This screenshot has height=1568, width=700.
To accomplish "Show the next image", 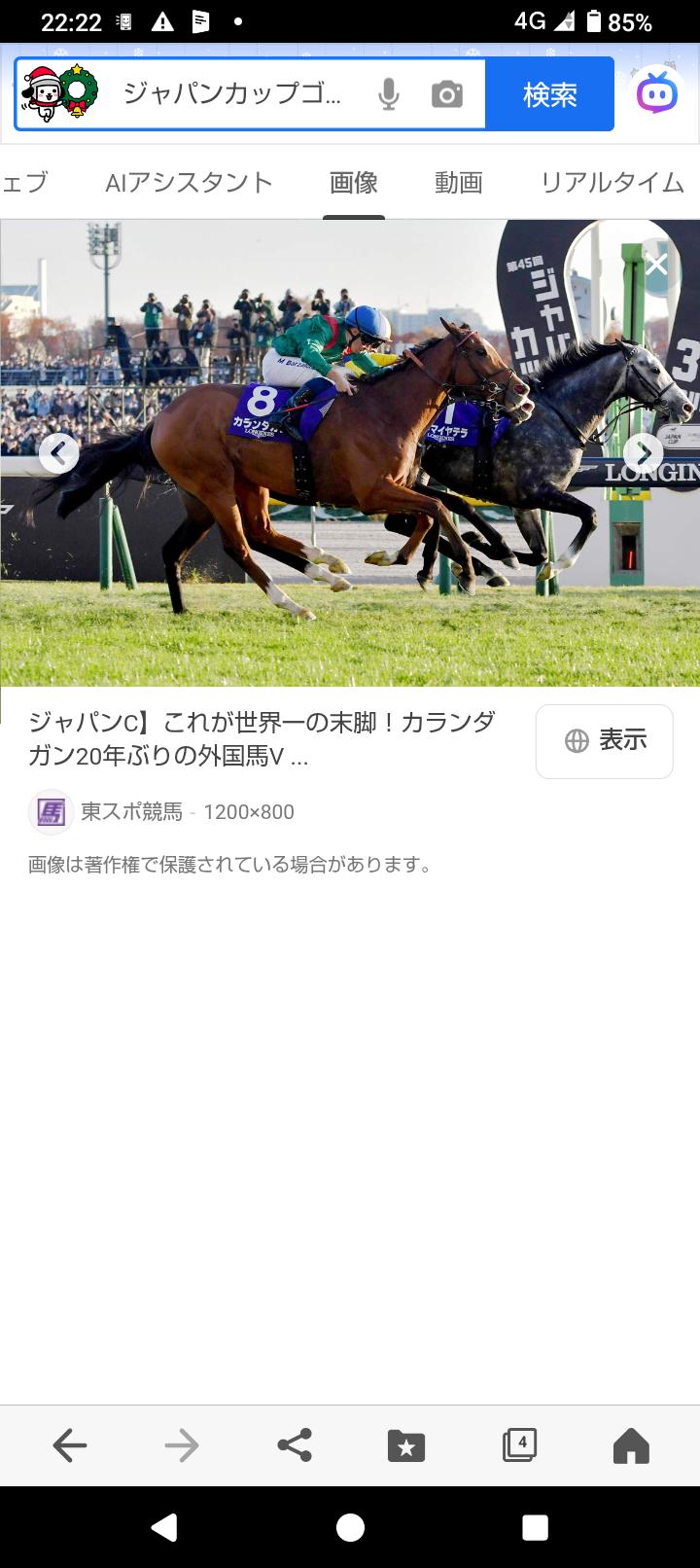I will pyautogui.click(x=643, y=452).
